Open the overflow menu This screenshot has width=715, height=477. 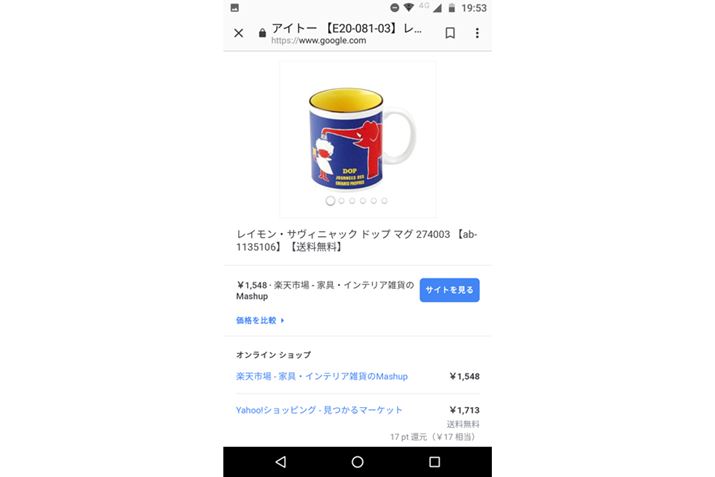point(477,33)
